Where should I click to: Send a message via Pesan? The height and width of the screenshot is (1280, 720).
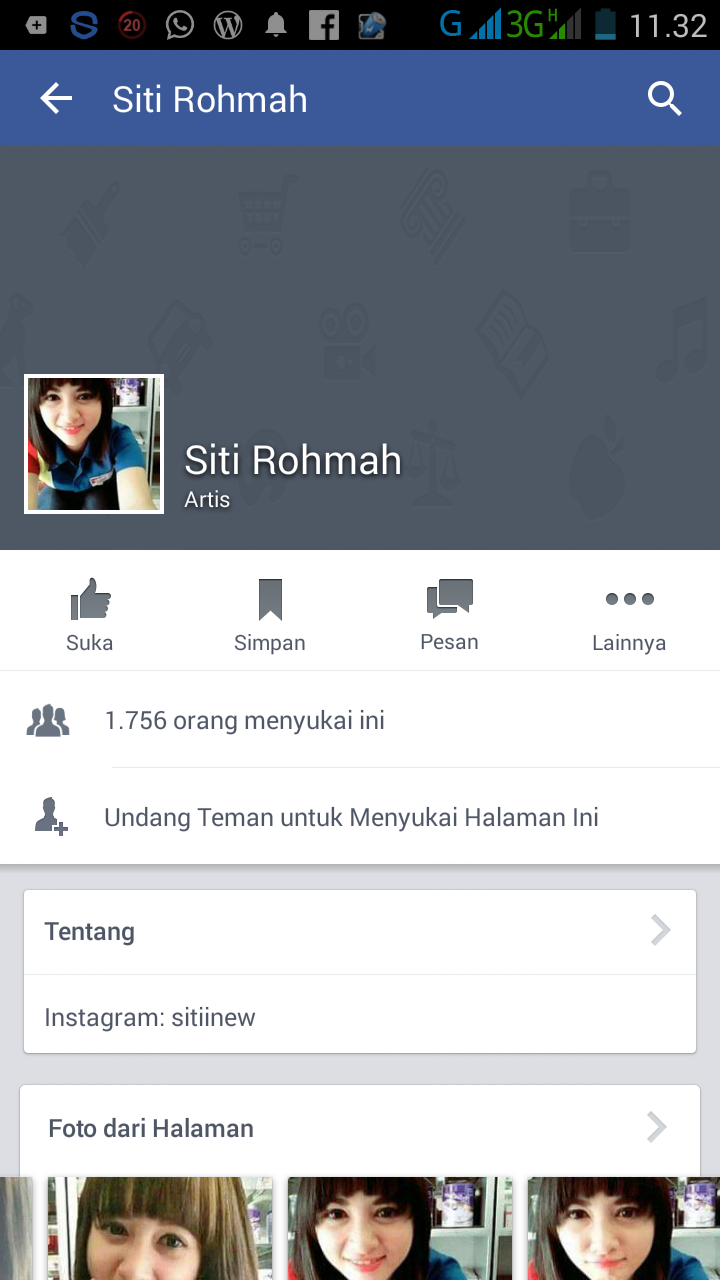tap(449, 614)
